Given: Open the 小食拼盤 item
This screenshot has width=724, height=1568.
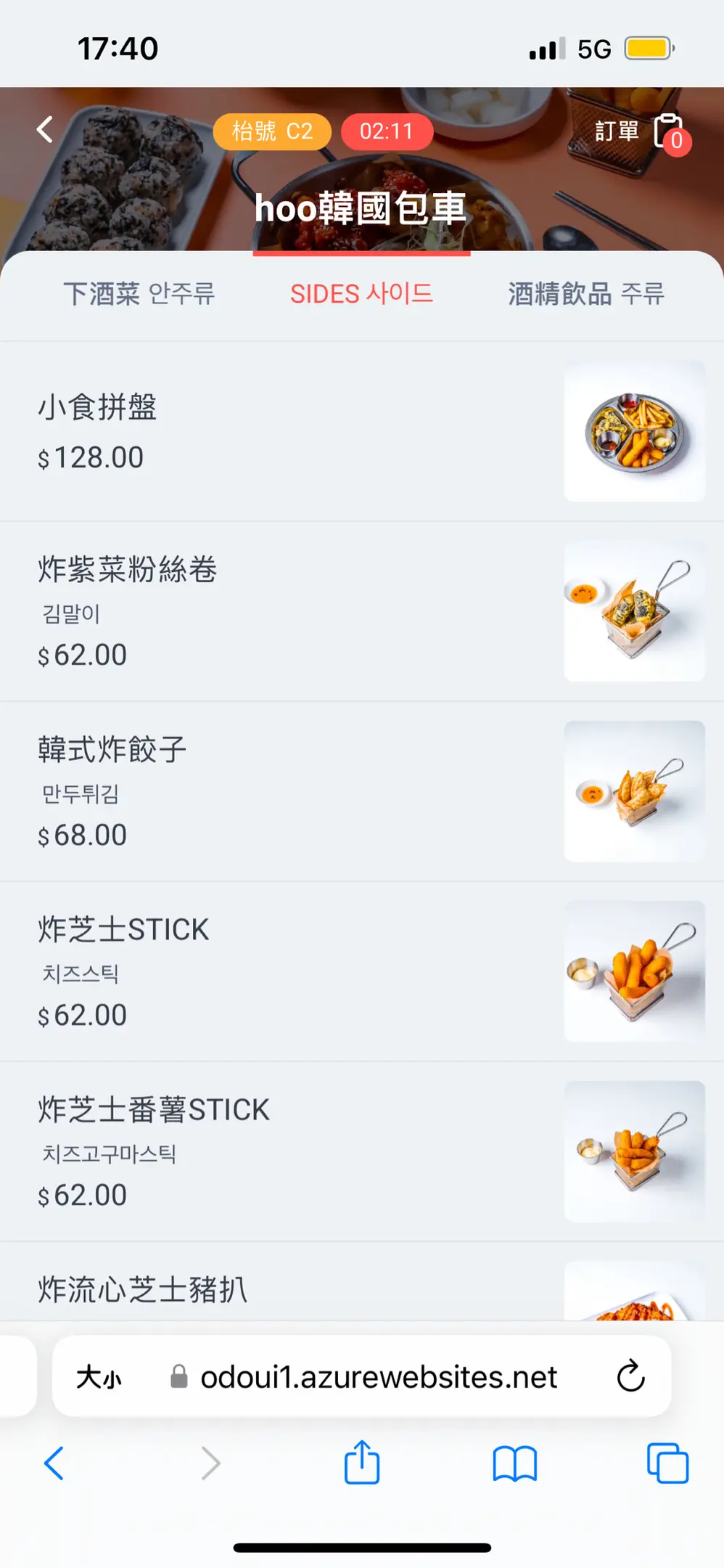Looking at the screenshot, I should (362, 431).
